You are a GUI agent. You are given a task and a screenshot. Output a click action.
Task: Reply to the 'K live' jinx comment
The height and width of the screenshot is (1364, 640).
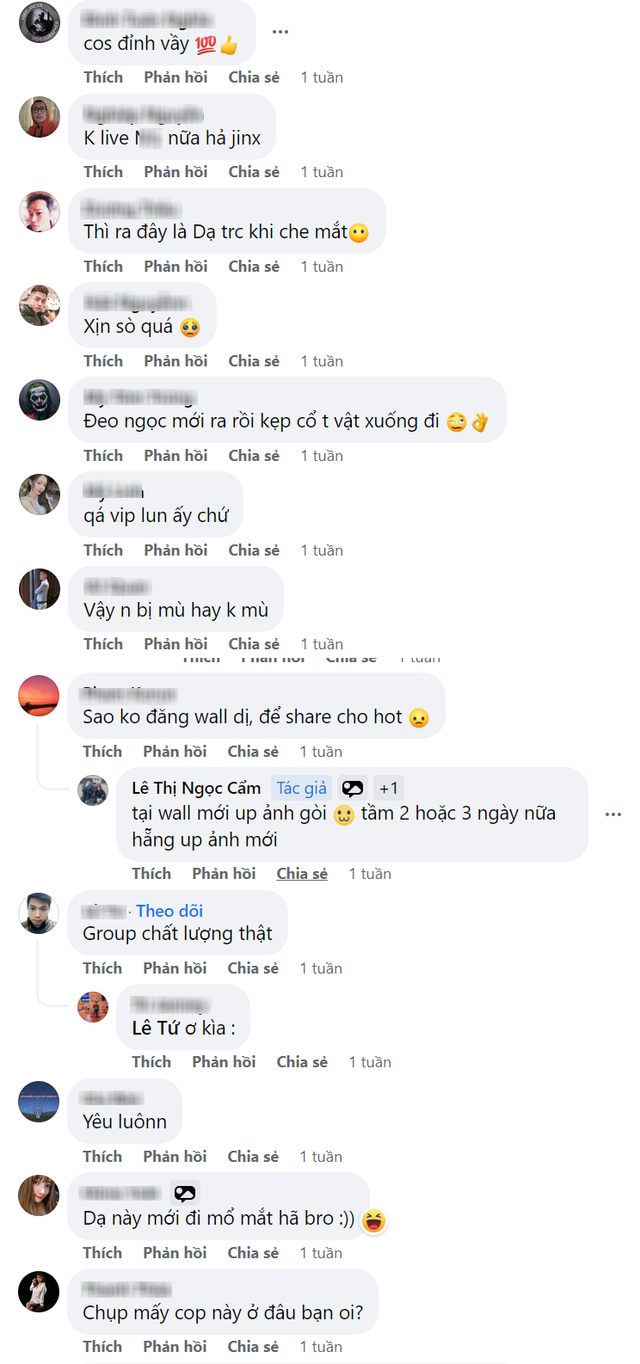coord(175,172)
